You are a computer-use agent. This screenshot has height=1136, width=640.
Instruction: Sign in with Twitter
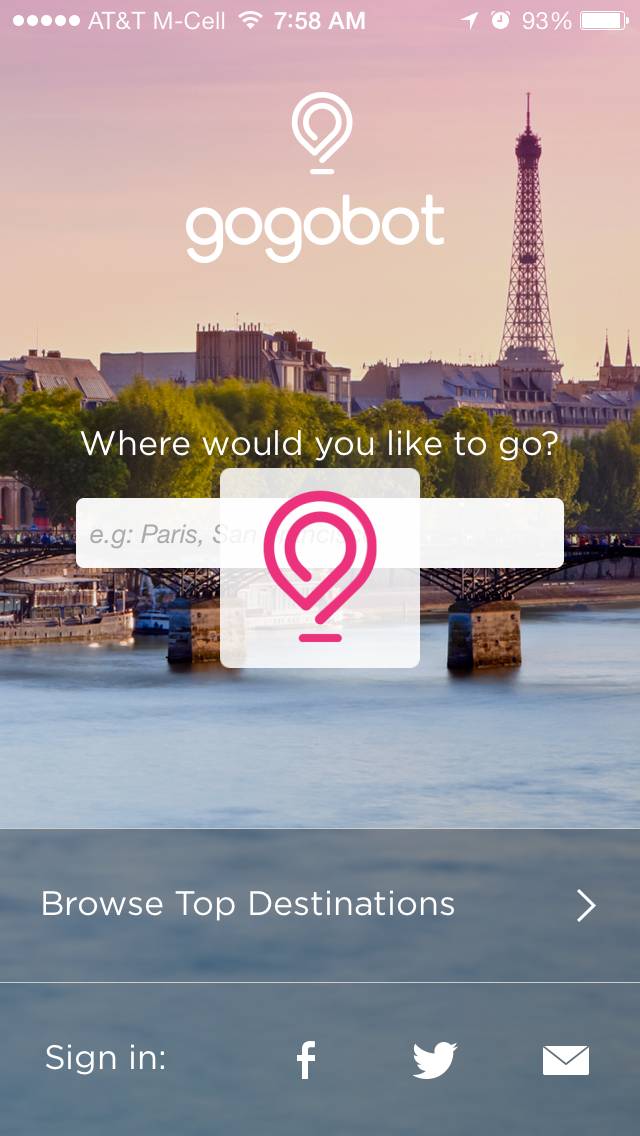pos(435,1060)
